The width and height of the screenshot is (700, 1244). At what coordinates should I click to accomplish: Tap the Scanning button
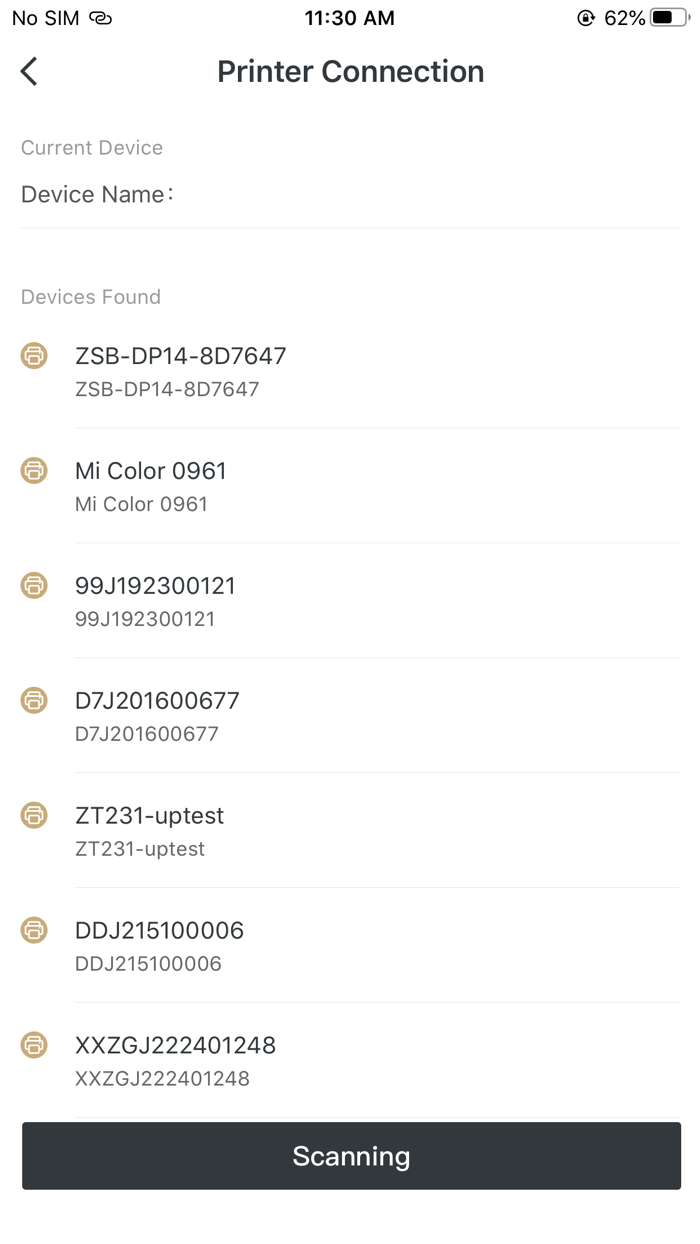(351, 1156)
